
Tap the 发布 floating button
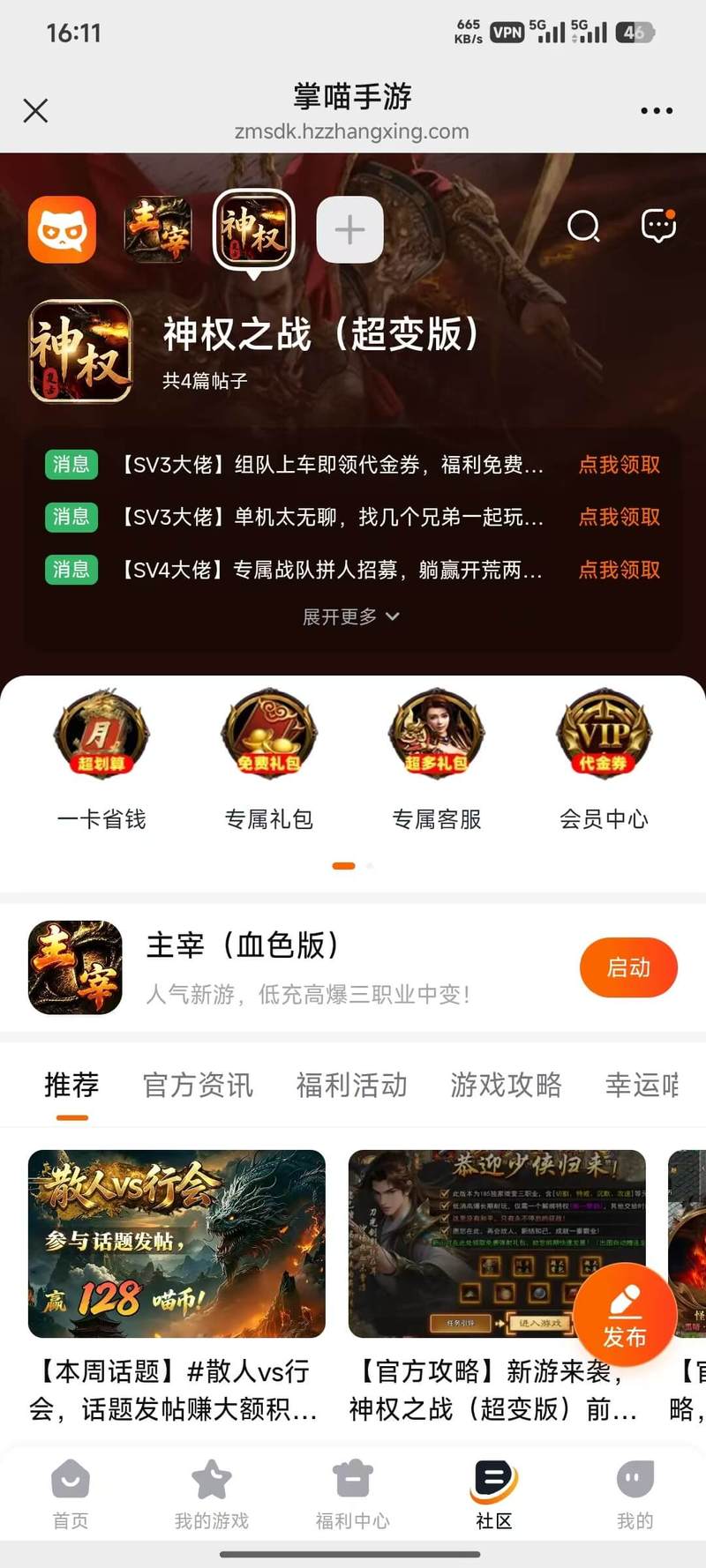[x=625, y=1315]
